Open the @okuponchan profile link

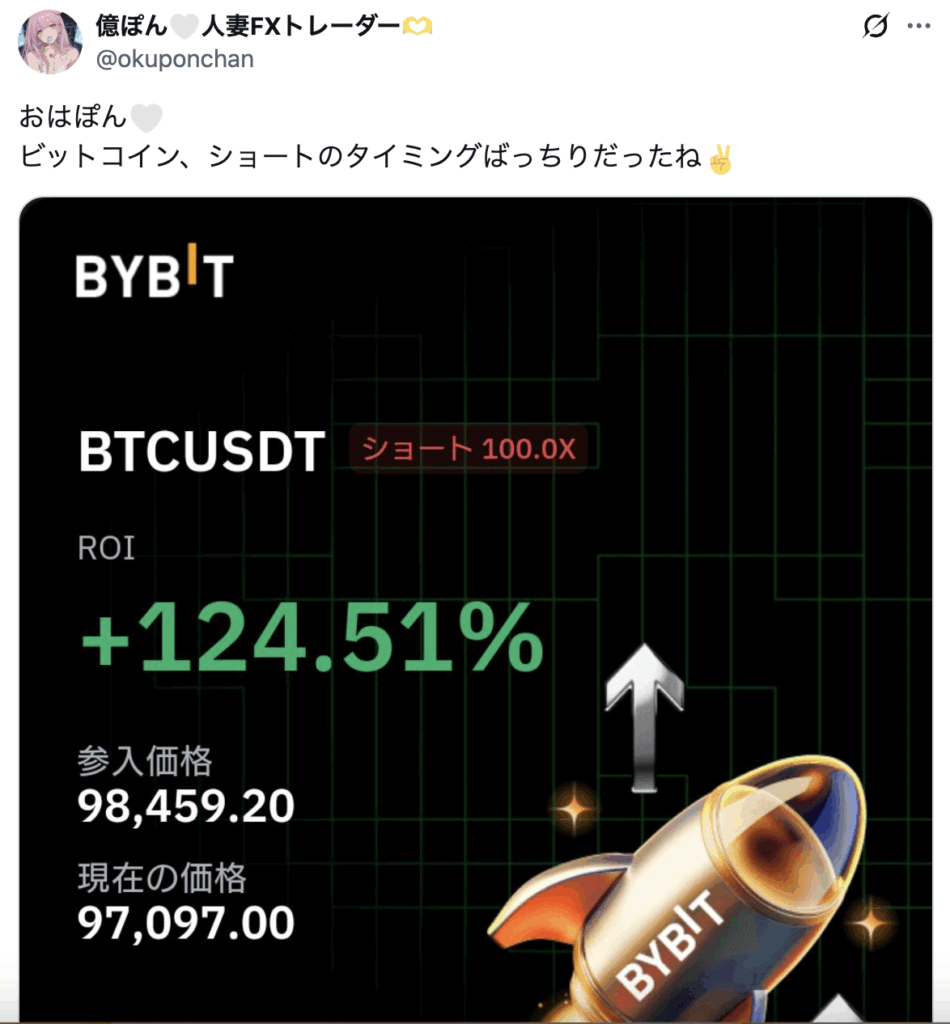tap(174, 60)
